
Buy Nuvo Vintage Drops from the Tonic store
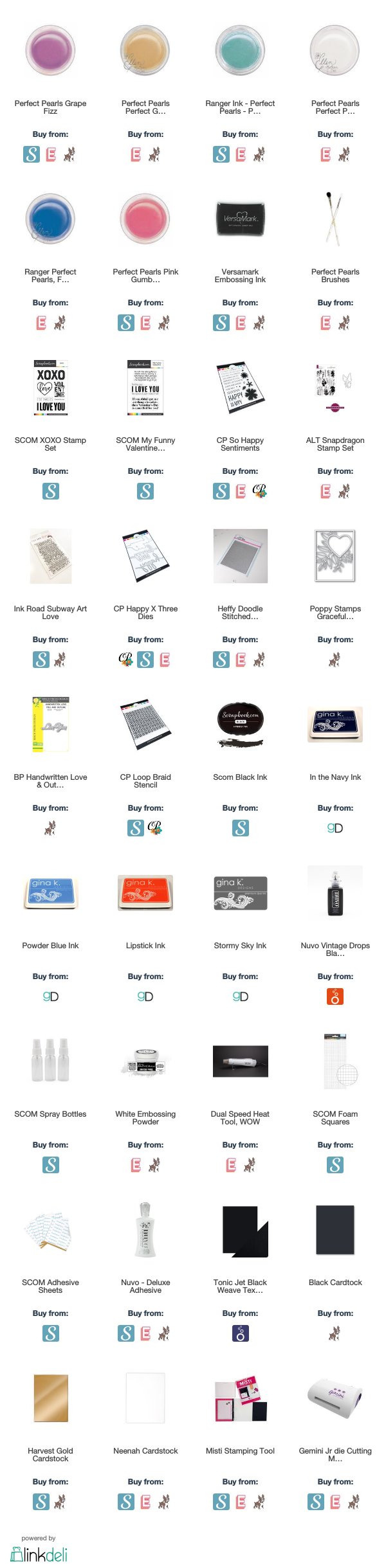pos(335,996)
